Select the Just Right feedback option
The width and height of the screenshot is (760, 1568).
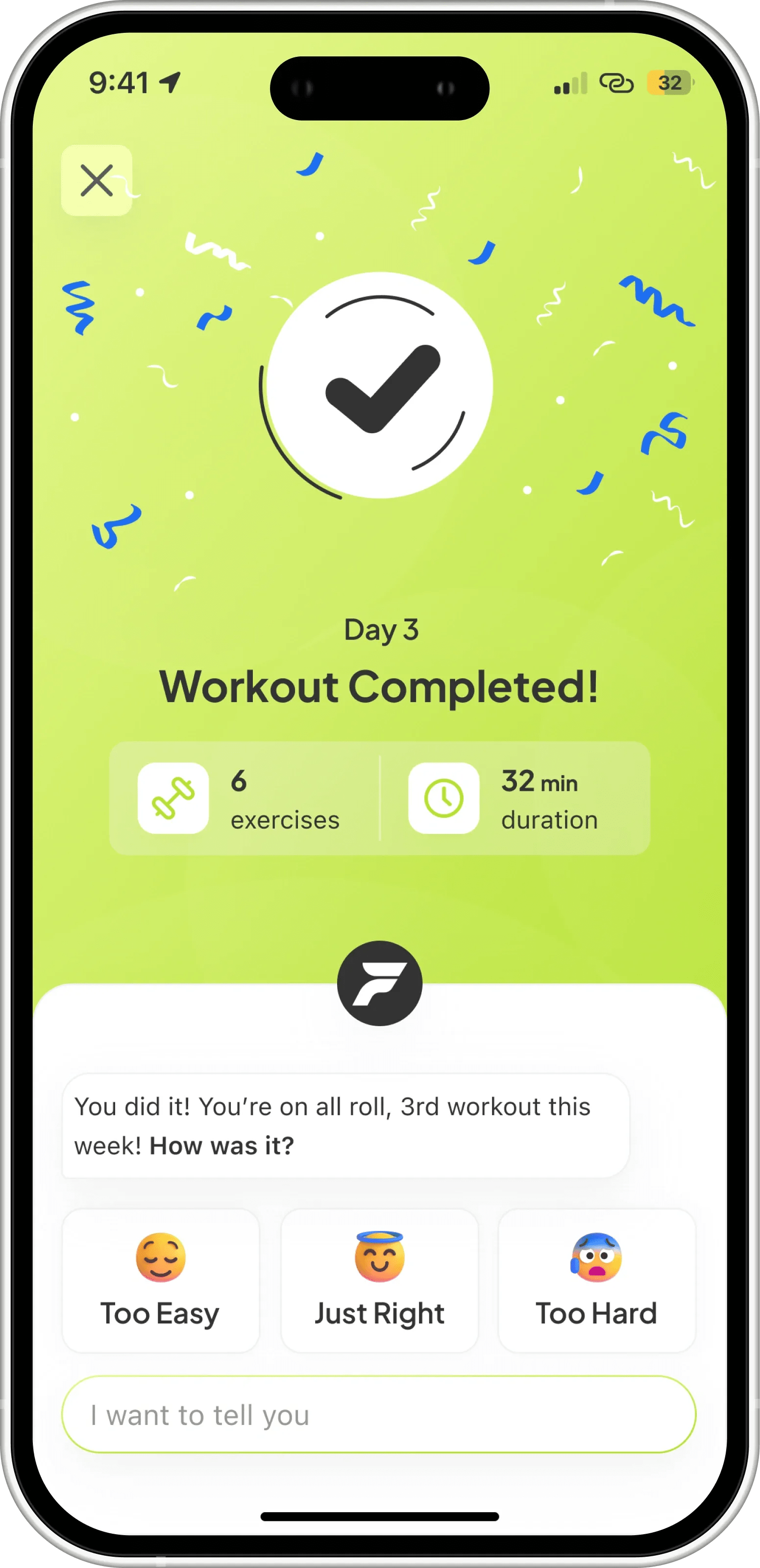(x=379, y=1280)
